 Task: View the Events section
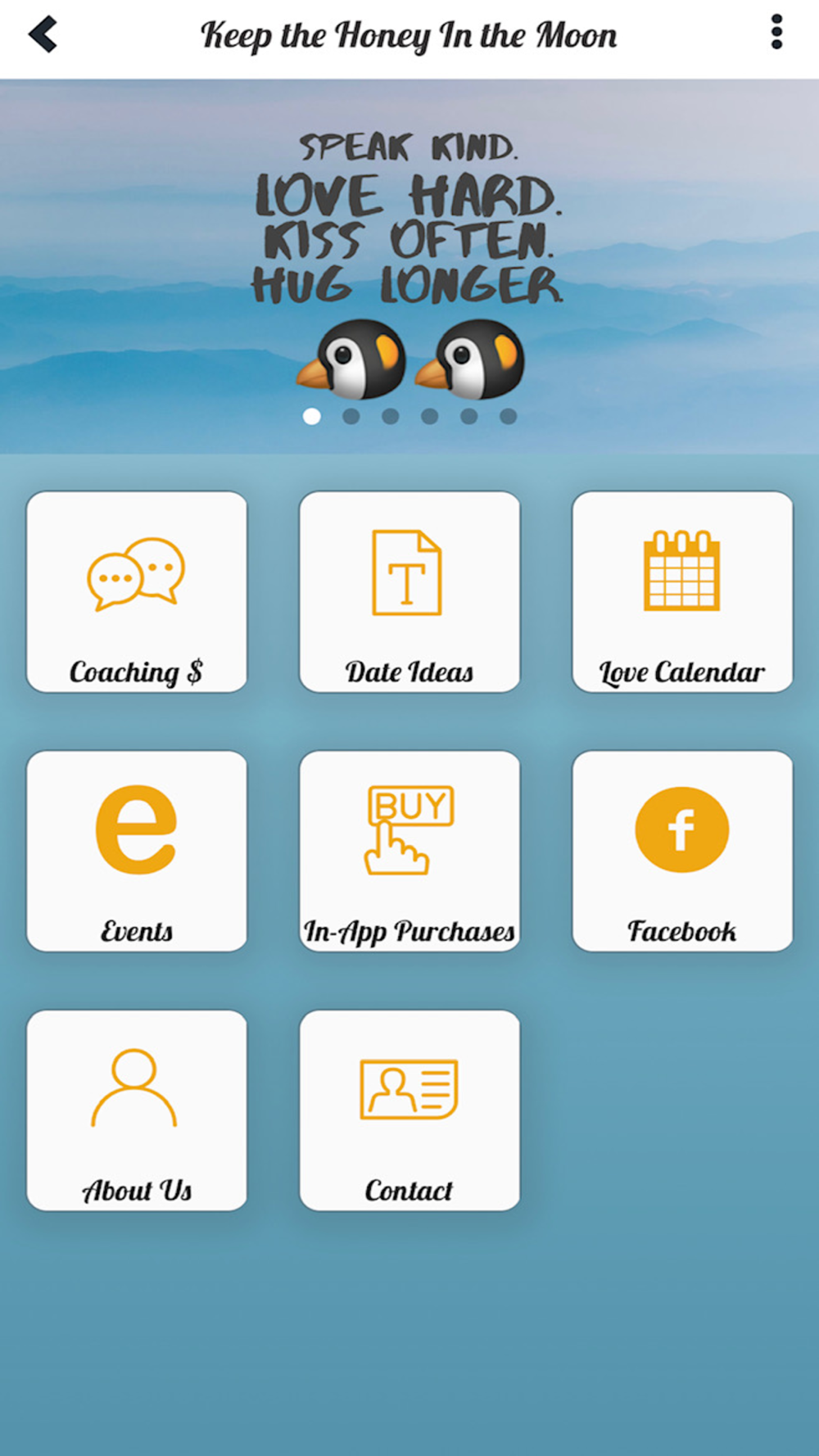pos(137,851)
